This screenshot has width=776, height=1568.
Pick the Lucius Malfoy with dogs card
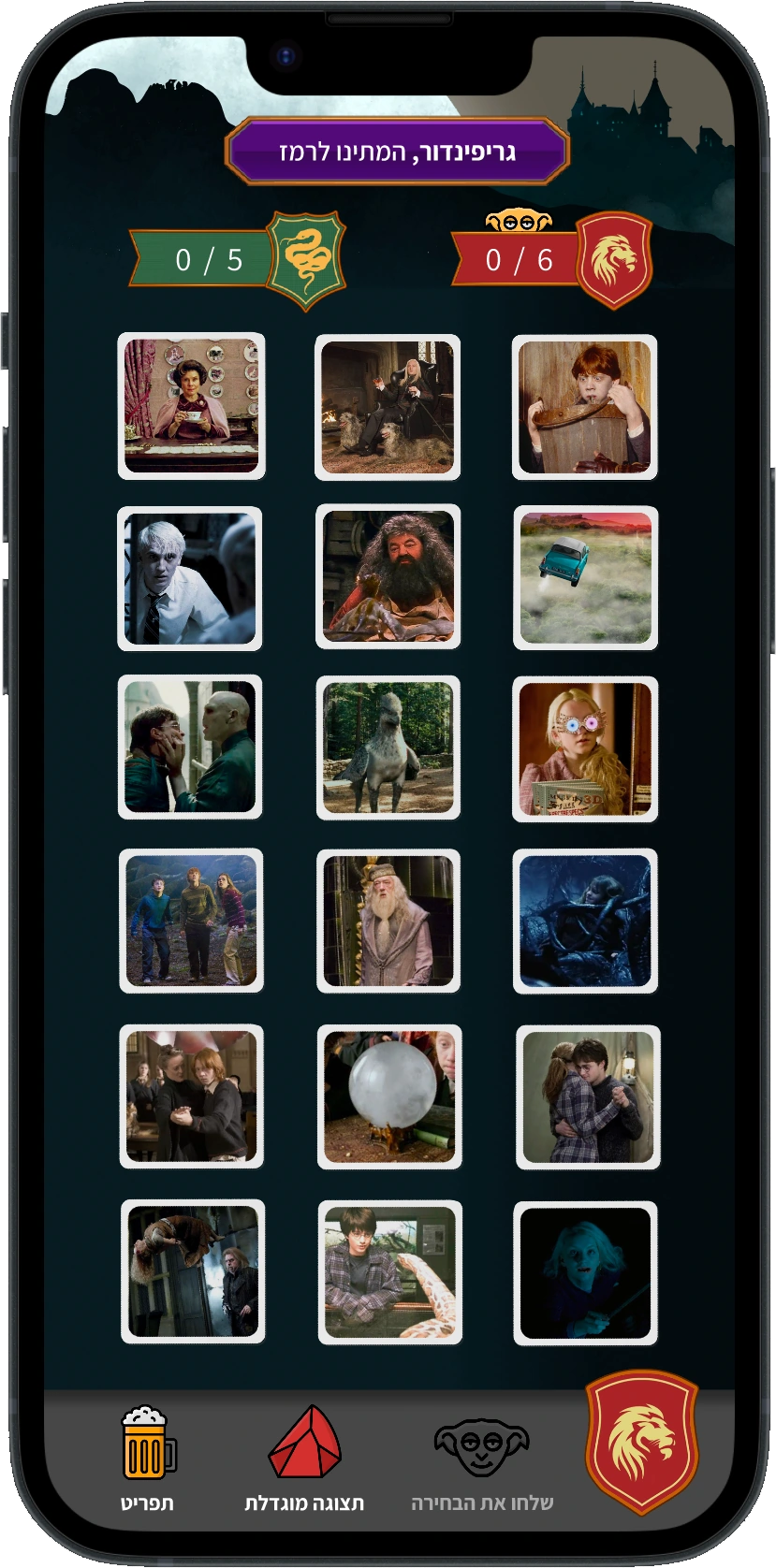tap(388, 407)
